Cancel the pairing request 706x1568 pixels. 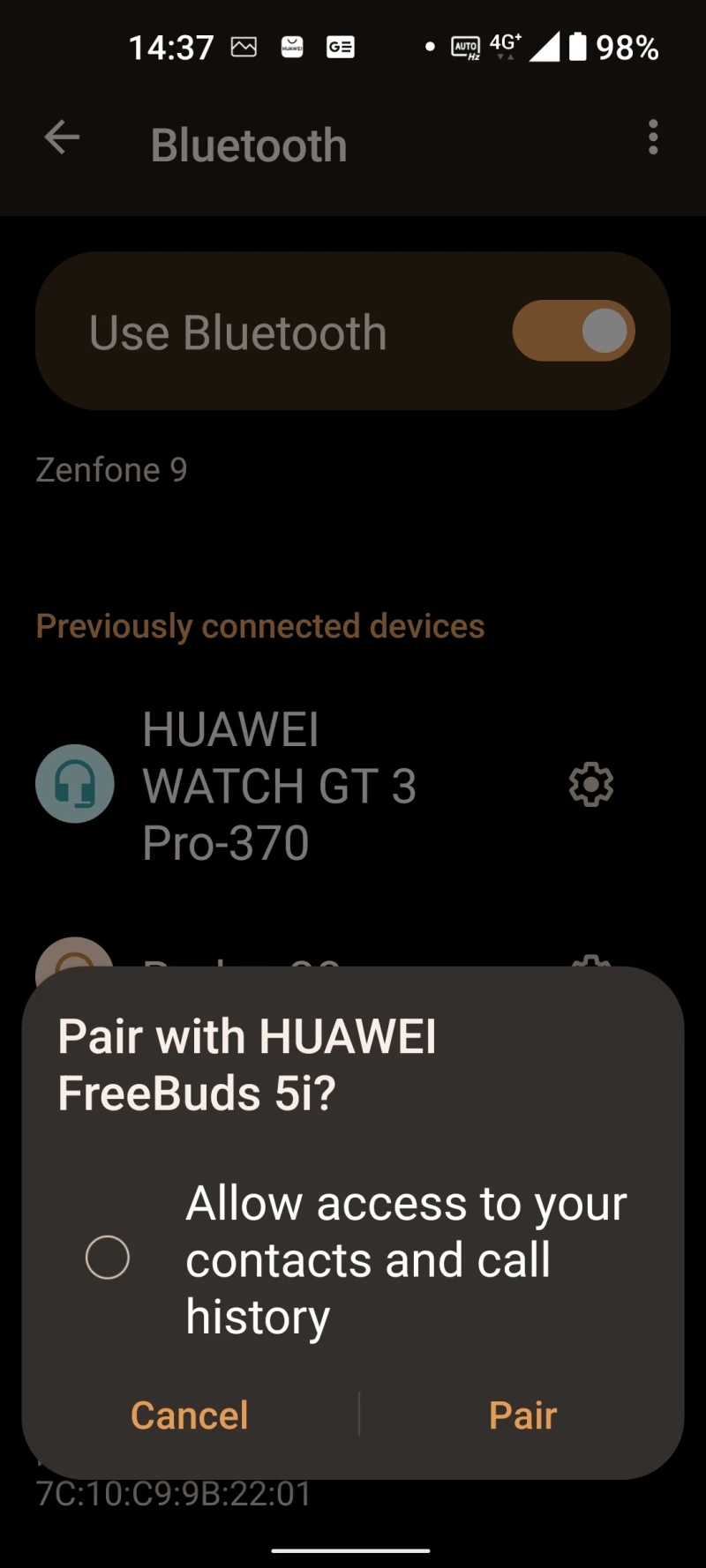point(189,1415)
